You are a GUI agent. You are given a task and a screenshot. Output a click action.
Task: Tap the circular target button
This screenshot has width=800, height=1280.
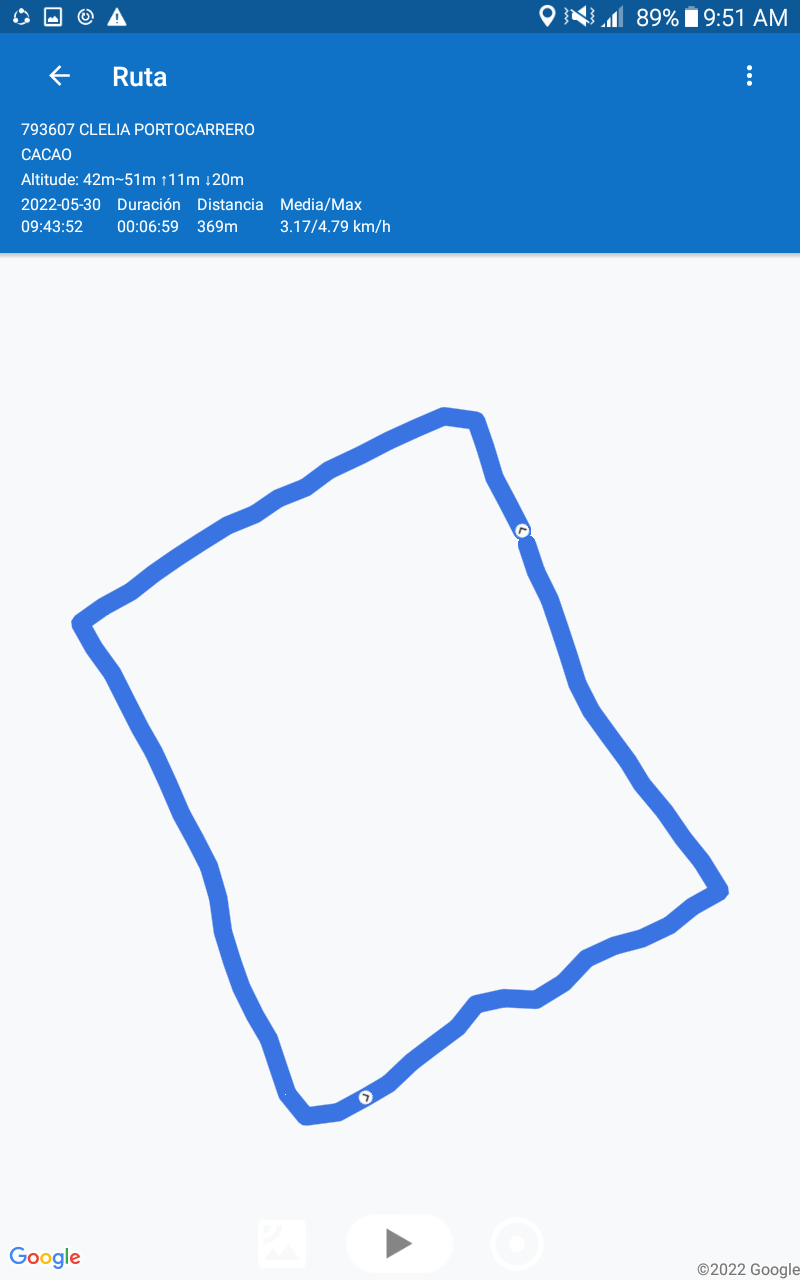point(517,1244)
